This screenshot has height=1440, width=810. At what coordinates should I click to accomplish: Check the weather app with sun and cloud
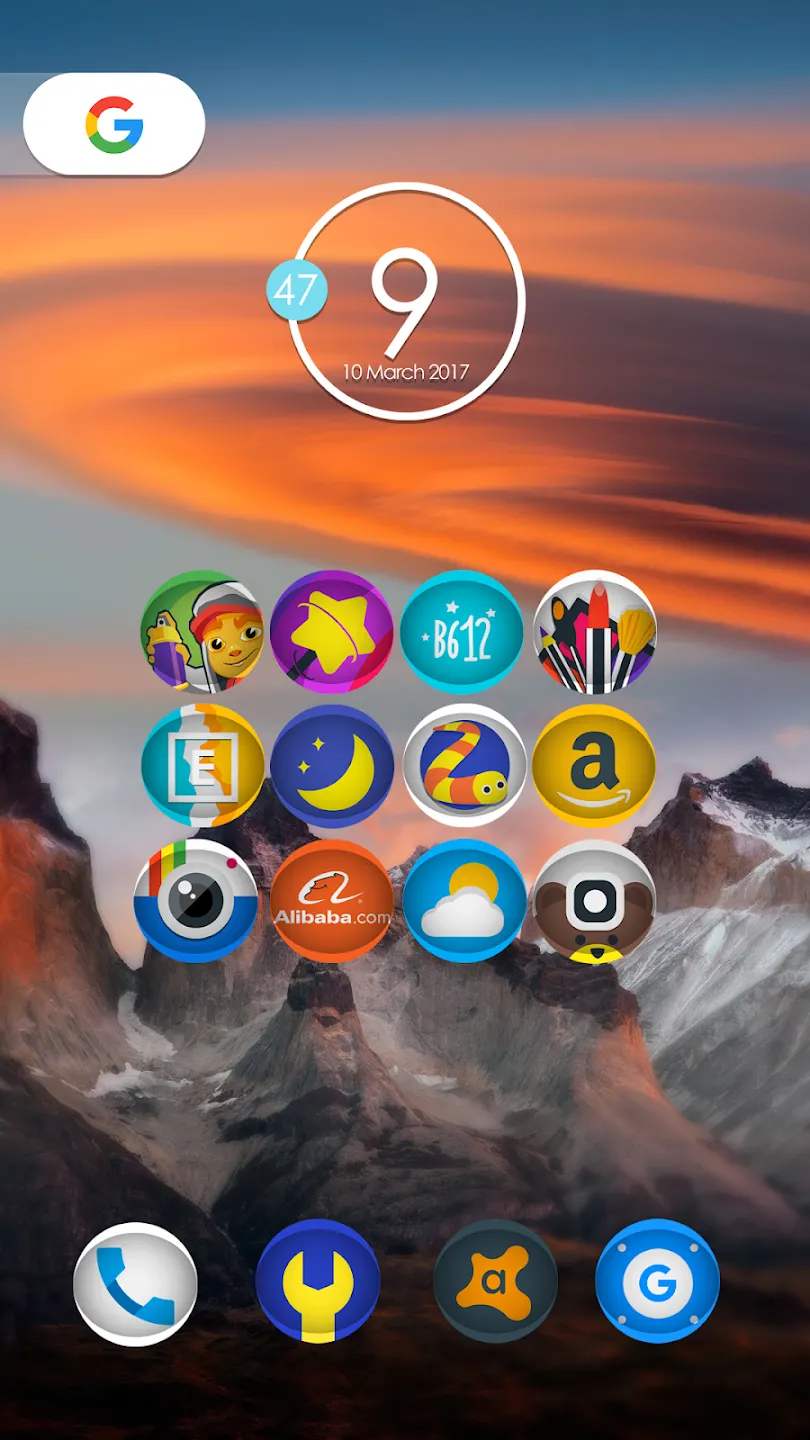[465, 901]
